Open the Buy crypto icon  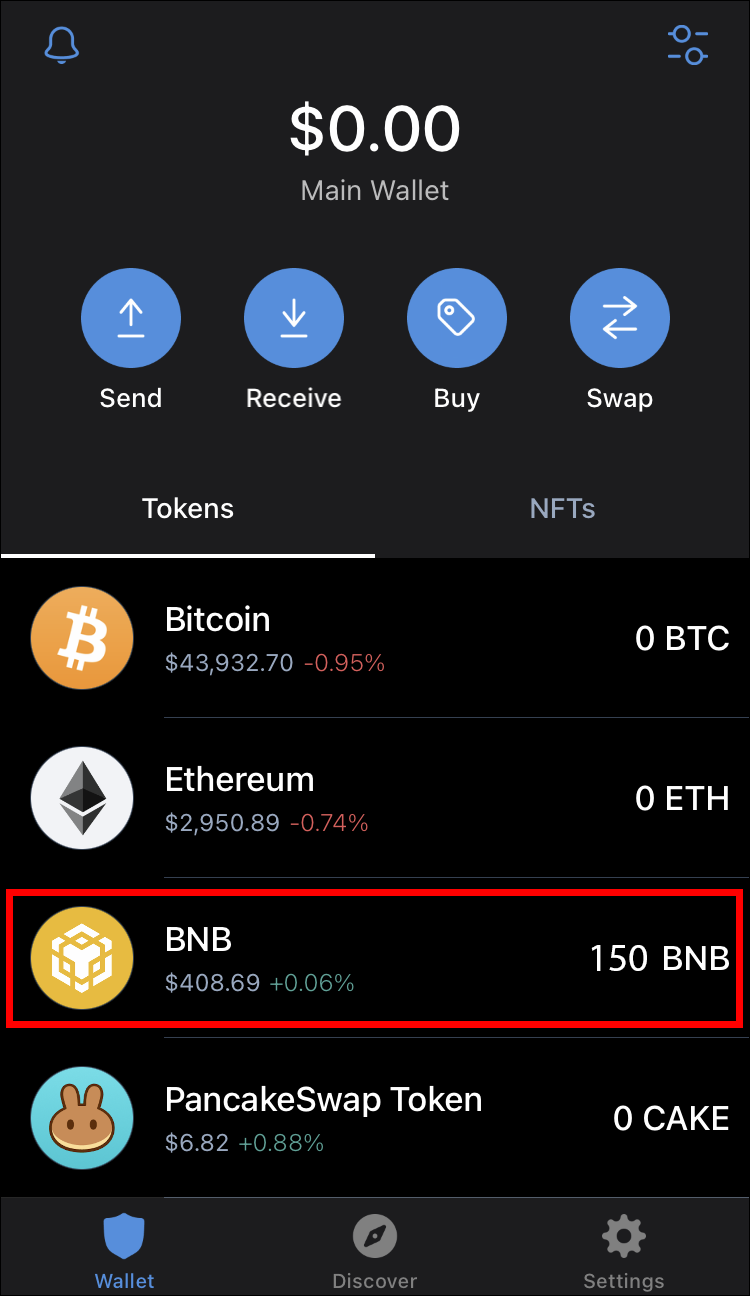pos(456,317)
